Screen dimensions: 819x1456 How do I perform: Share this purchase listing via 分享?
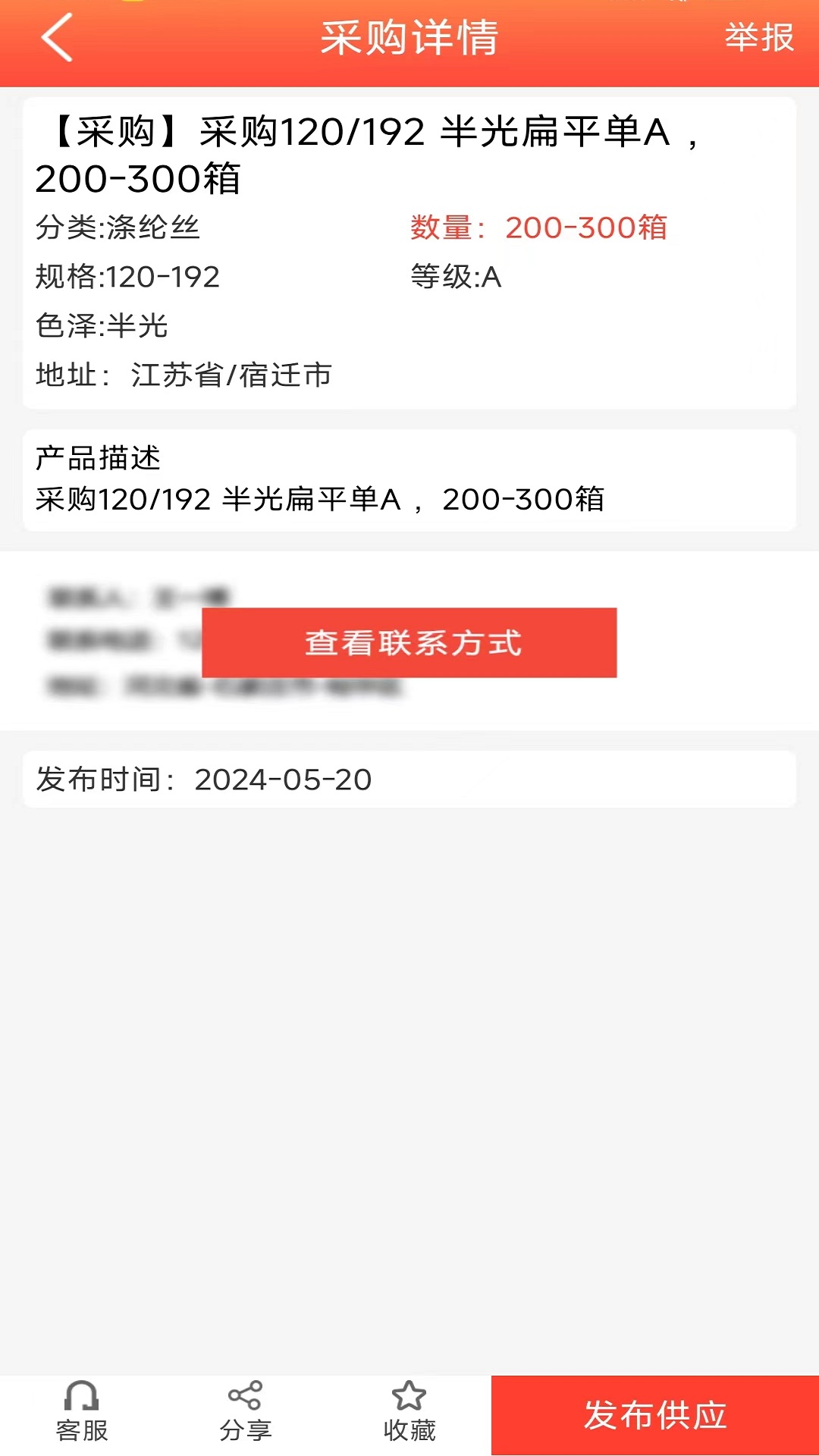245,1412
